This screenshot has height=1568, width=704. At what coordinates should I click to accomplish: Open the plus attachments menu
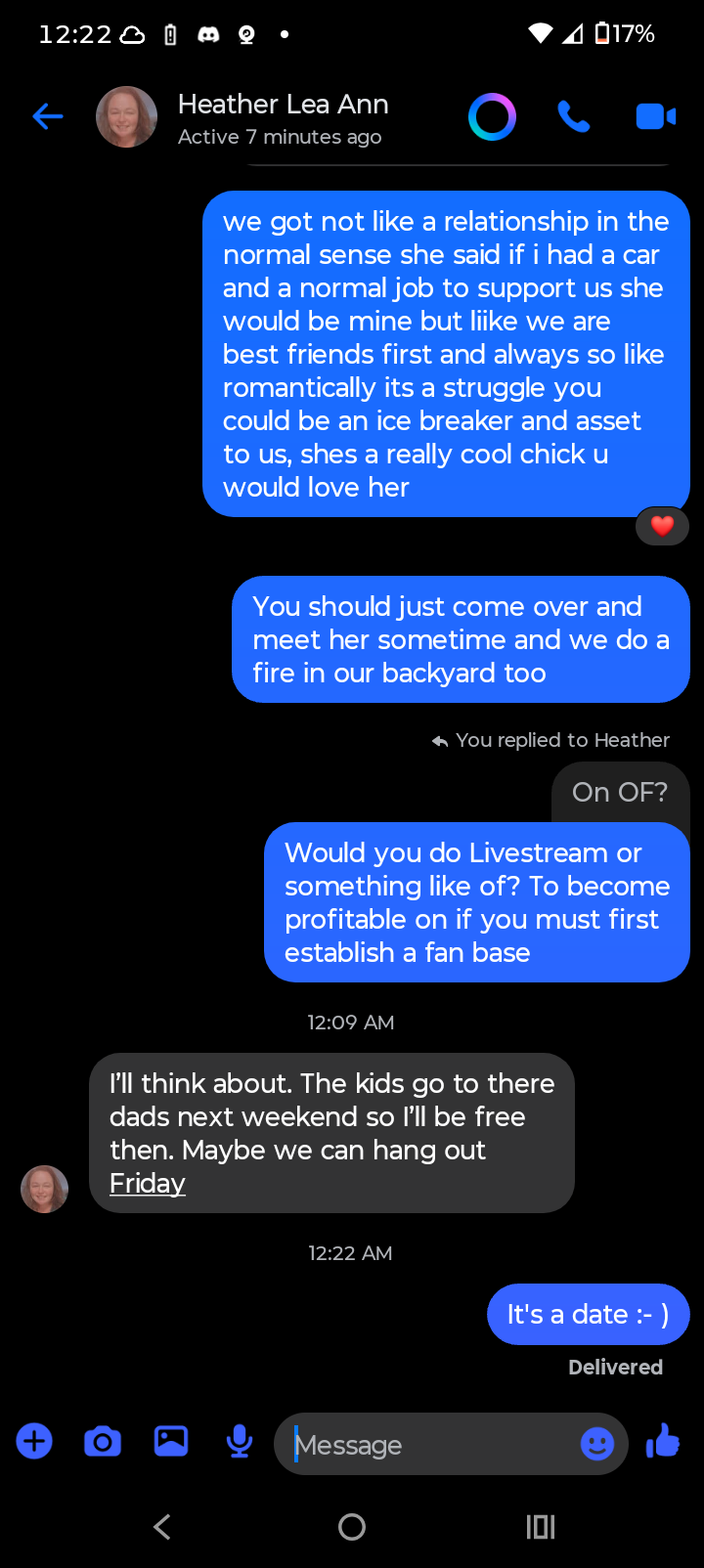[x=34, y=1441]
